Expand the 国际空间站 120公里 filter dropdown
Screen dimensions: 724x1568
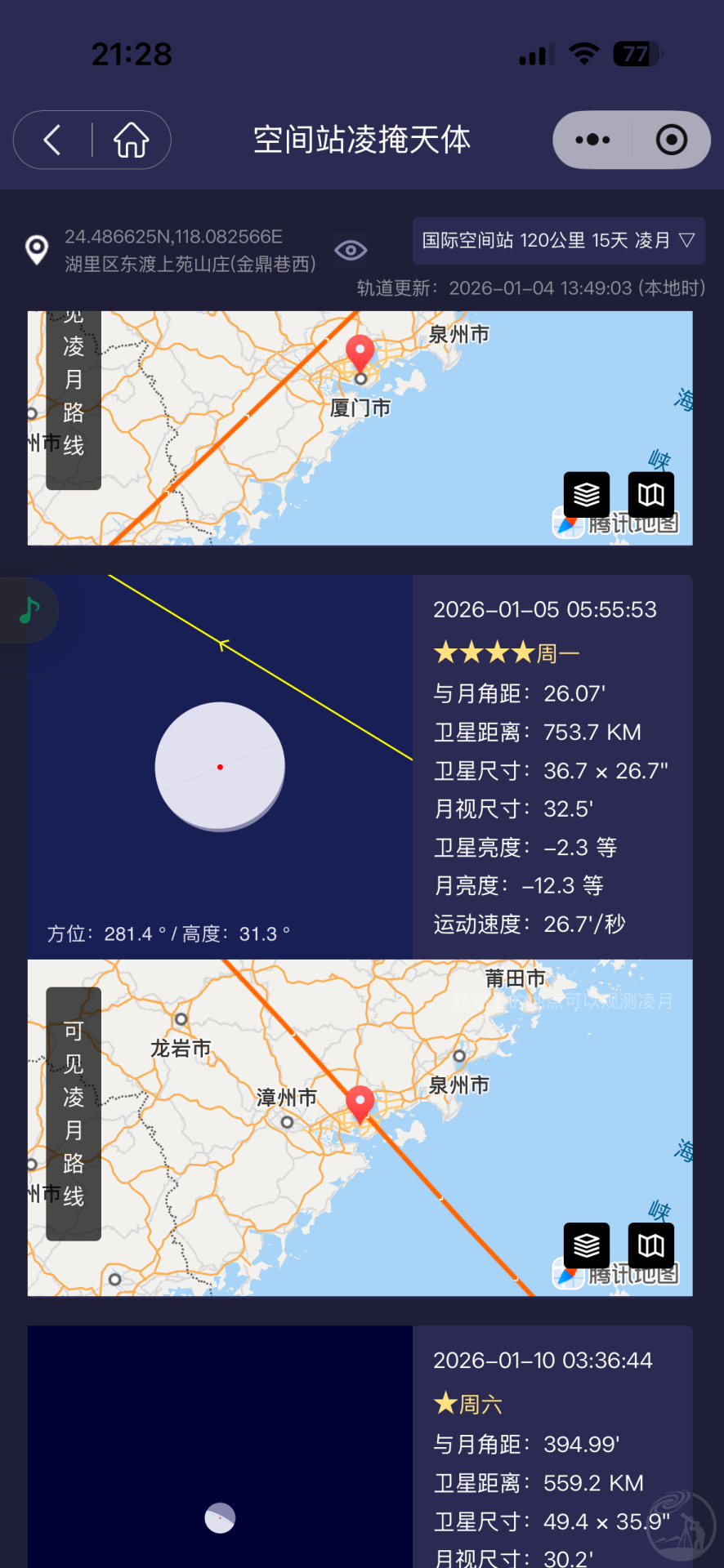558,241
